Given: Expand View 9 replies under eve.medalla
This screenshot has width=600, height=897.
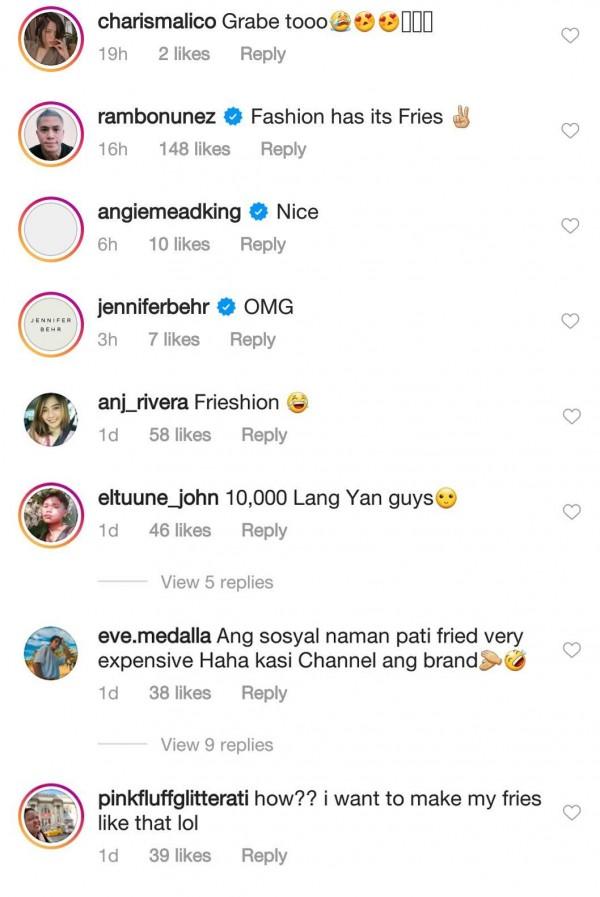Looking at the screenshot, I should [216, 745].
